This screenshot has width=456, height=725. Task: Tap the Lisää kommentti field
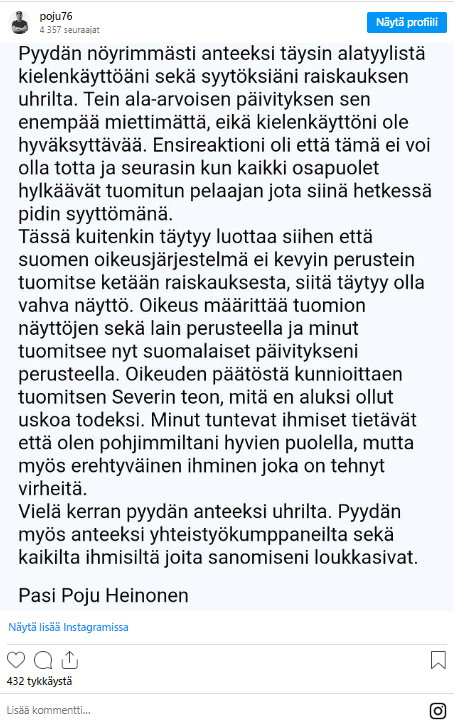(213, 710)
